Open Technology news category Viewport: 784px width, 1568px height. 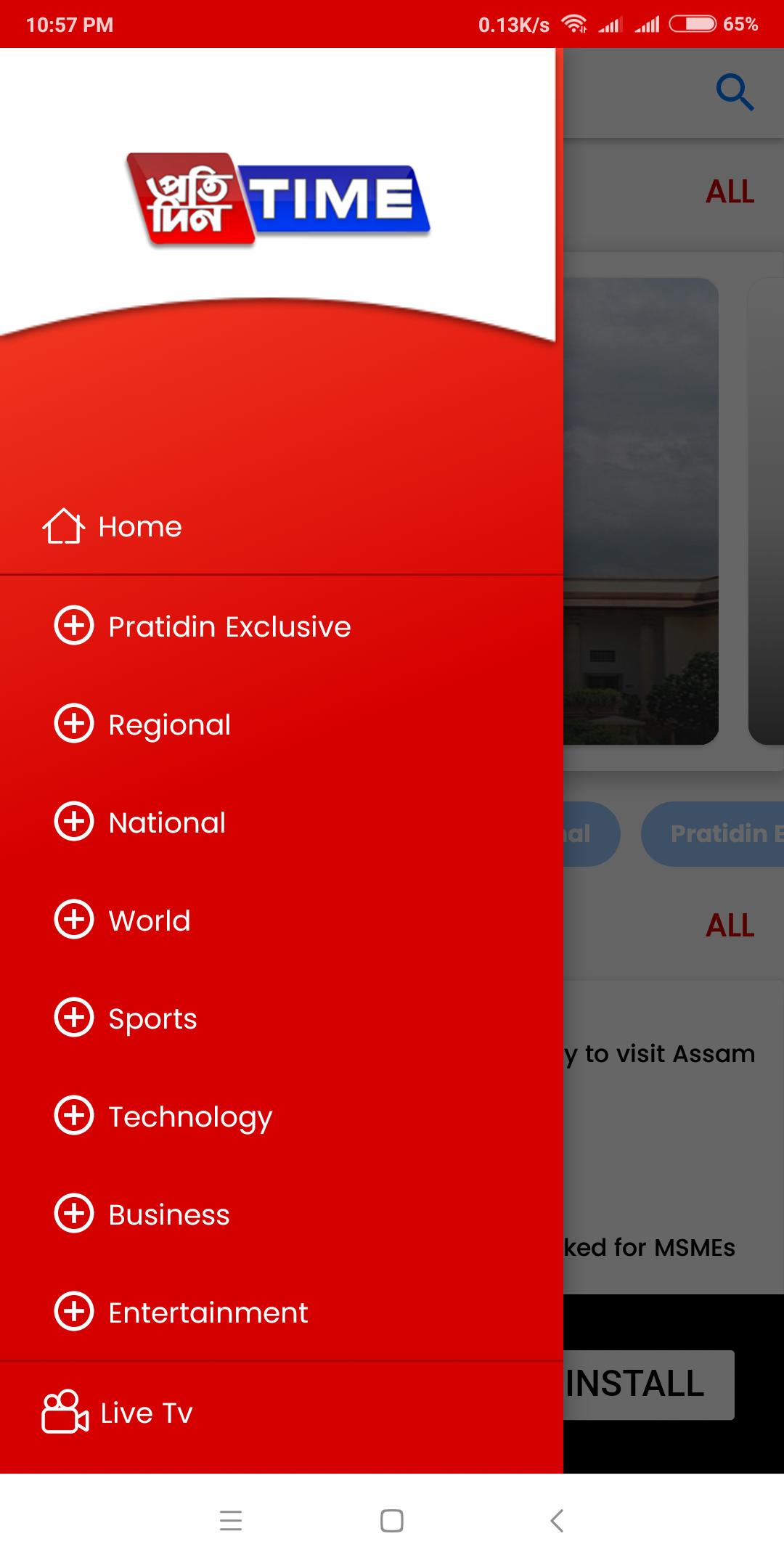click(x=190, y=1116)
